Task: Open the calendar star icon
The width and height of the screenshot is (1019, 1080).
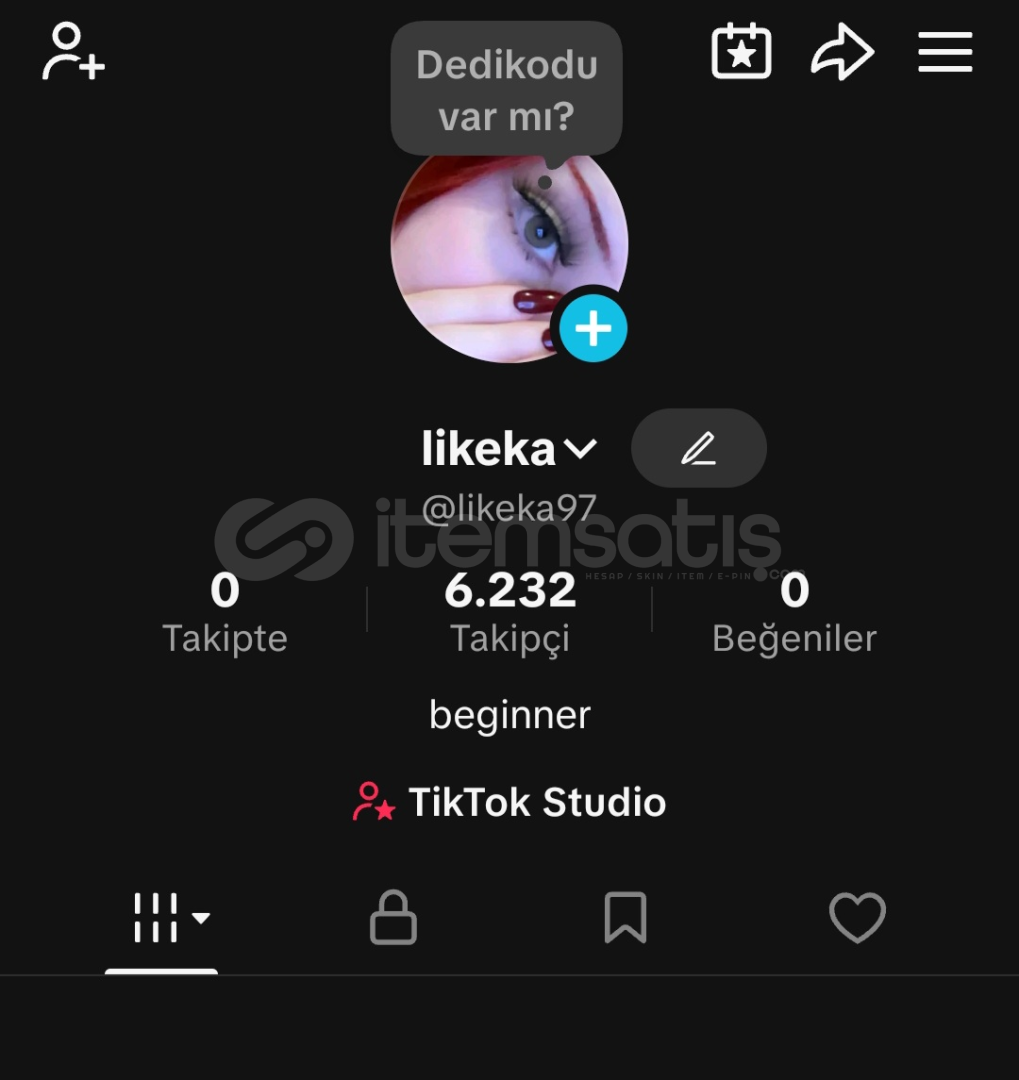Action: pyautogui.click(x=741, y=52)
